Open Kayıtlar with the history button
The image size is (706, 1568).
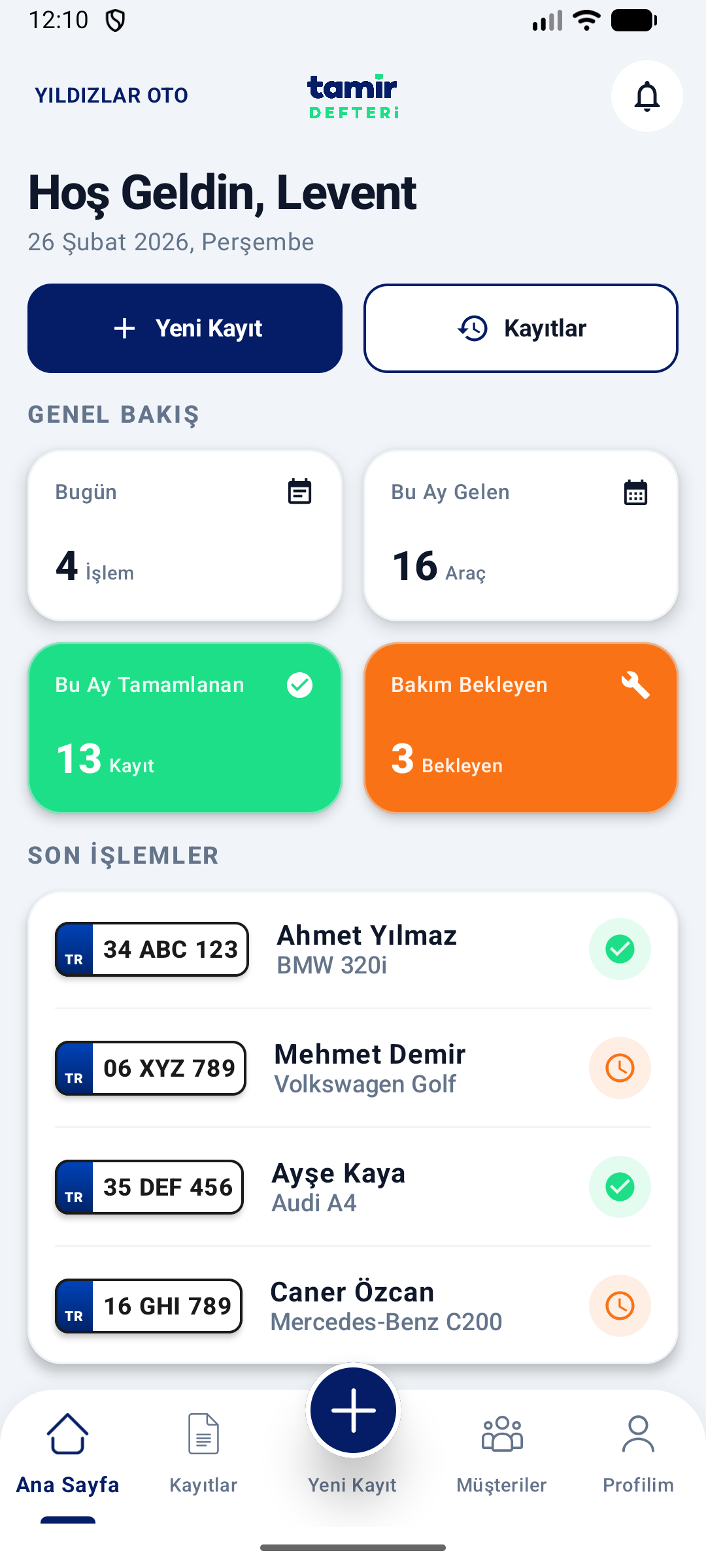[521, 328]
